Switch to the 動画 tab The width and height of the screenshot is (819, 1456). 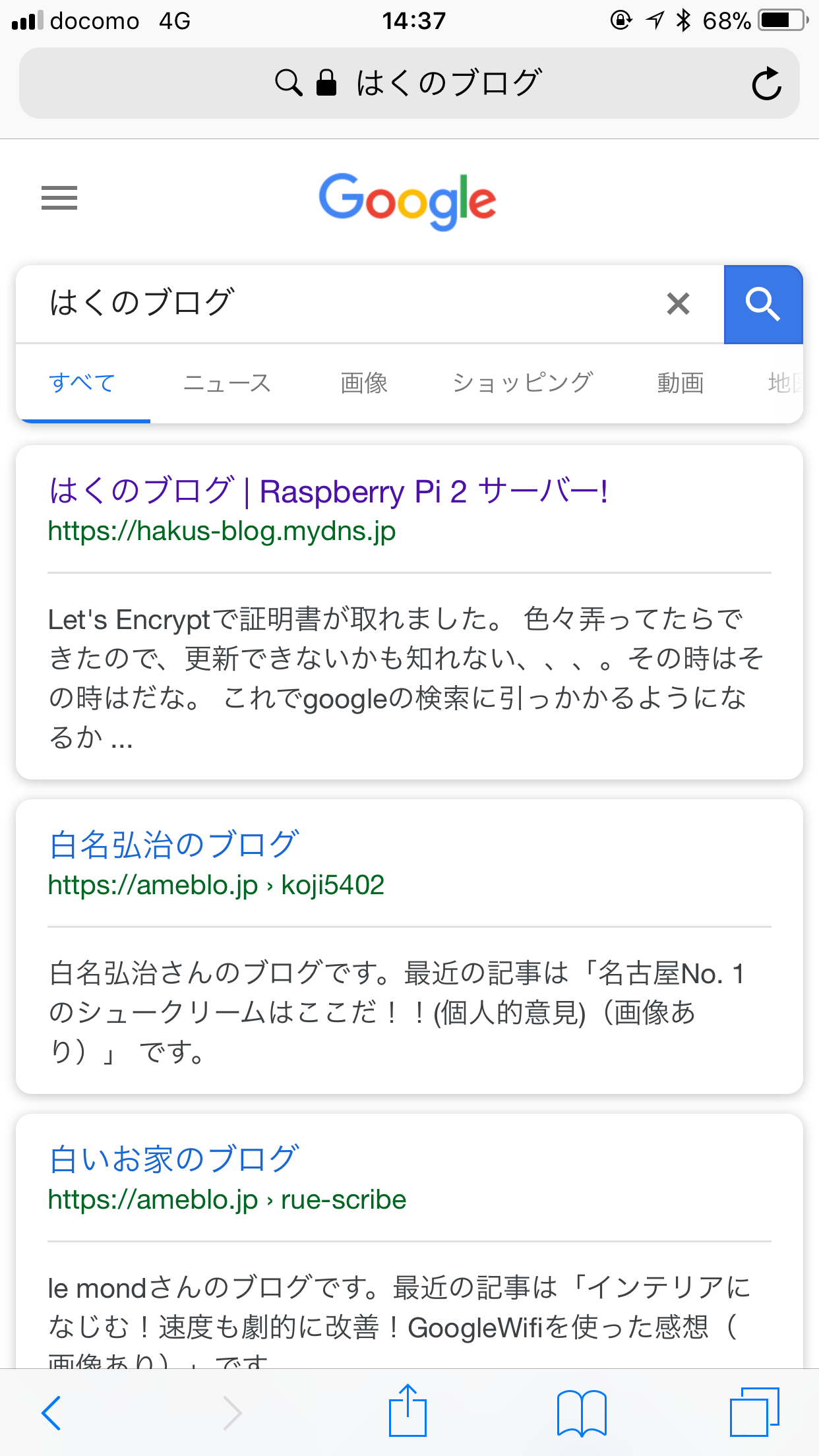click(x=681, y=383)
